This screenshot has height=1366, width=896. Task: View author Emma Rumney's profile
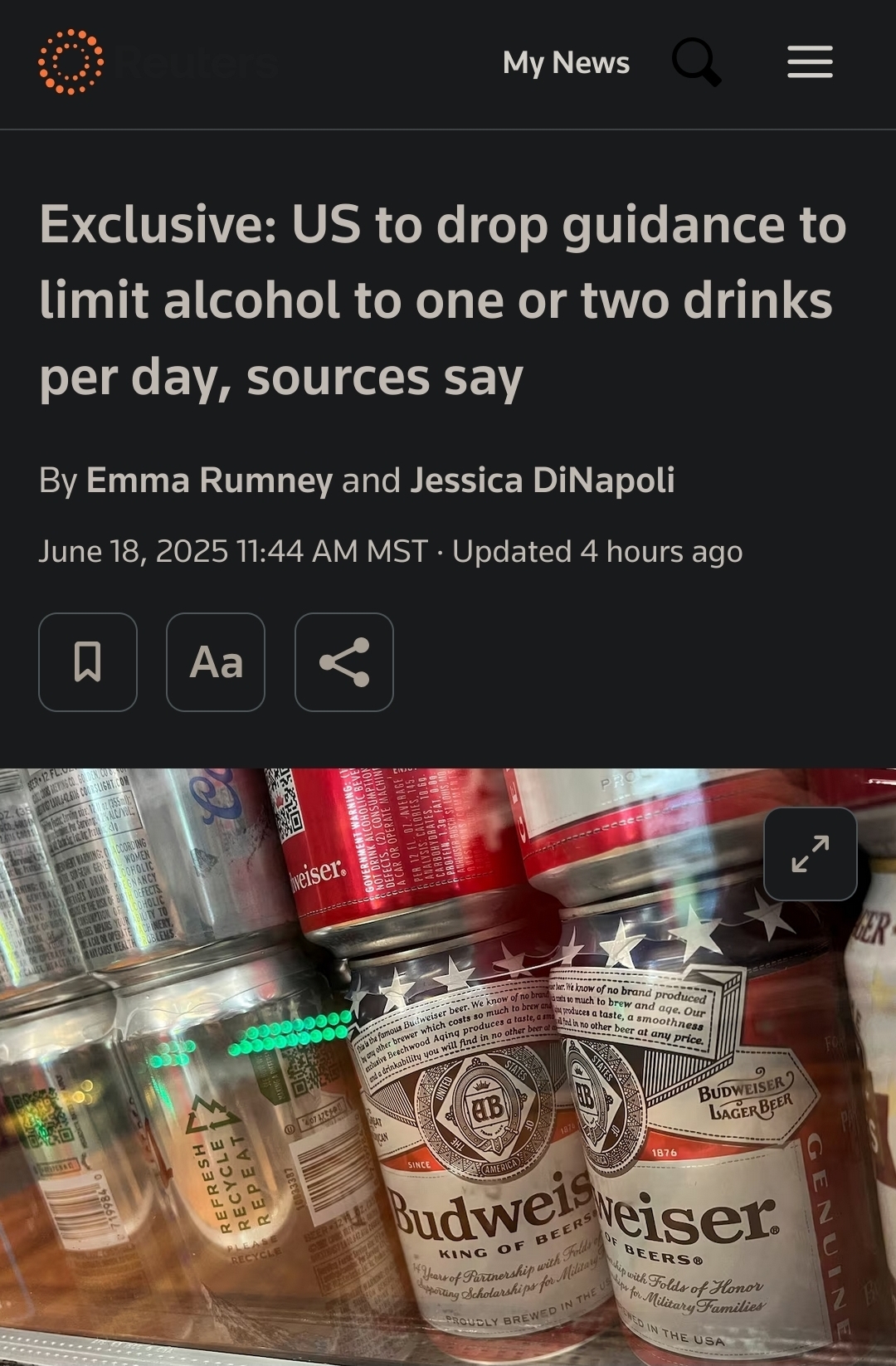coord(209,481)
